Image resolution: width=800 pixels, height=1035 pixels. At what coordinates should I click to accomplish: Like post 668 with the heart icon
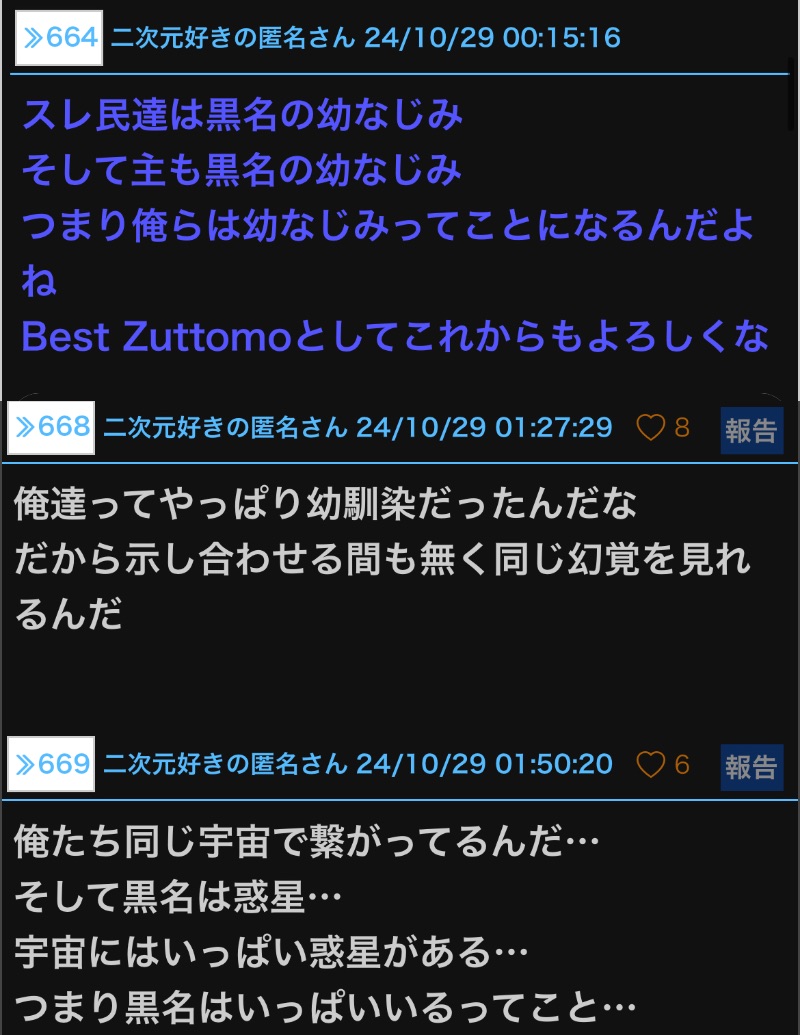(x=650, y=428)
